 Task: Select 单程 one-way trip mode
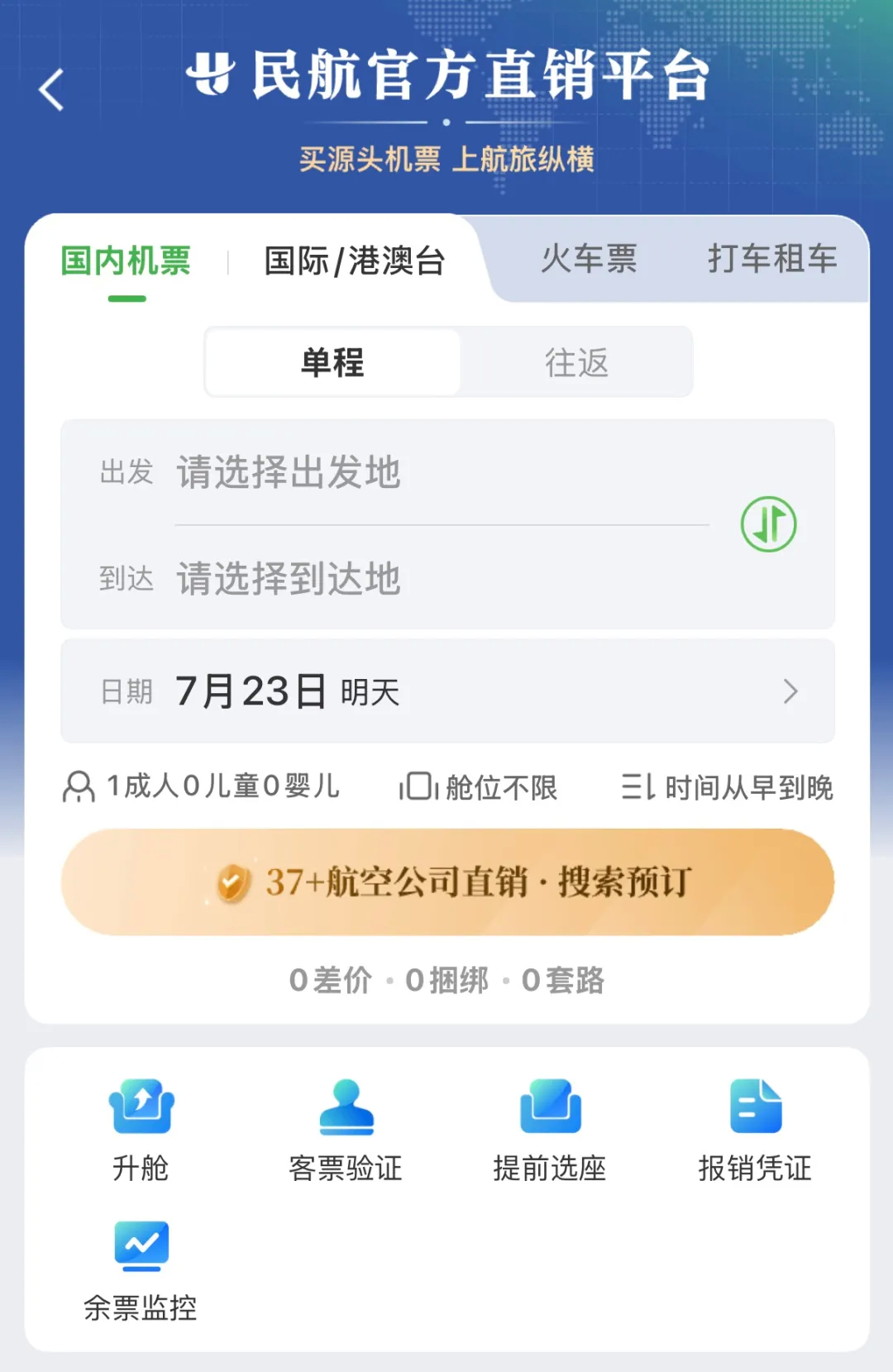(332, 361)
